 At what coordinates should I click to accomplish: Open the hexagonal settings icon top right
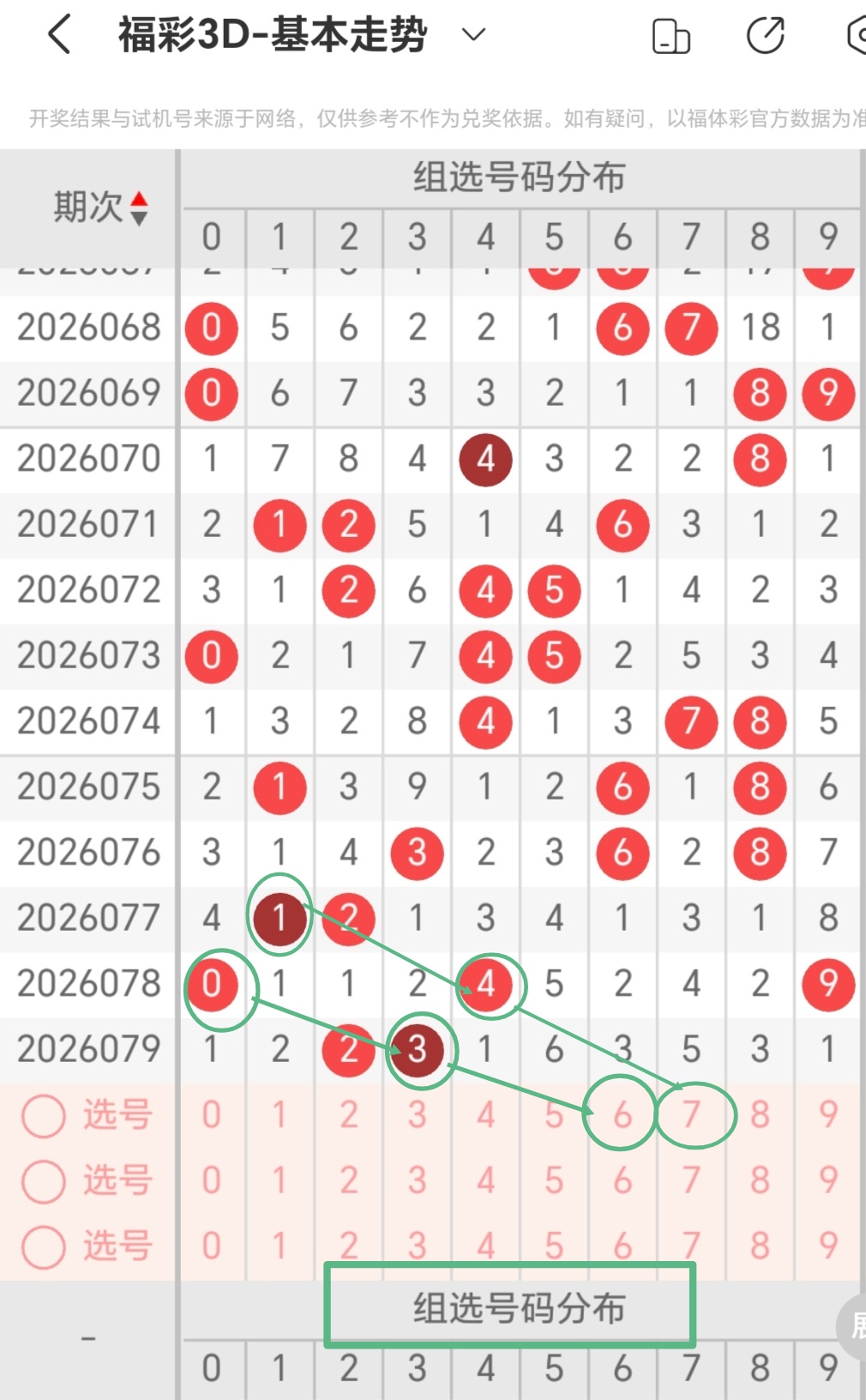(x=857, y=35)
